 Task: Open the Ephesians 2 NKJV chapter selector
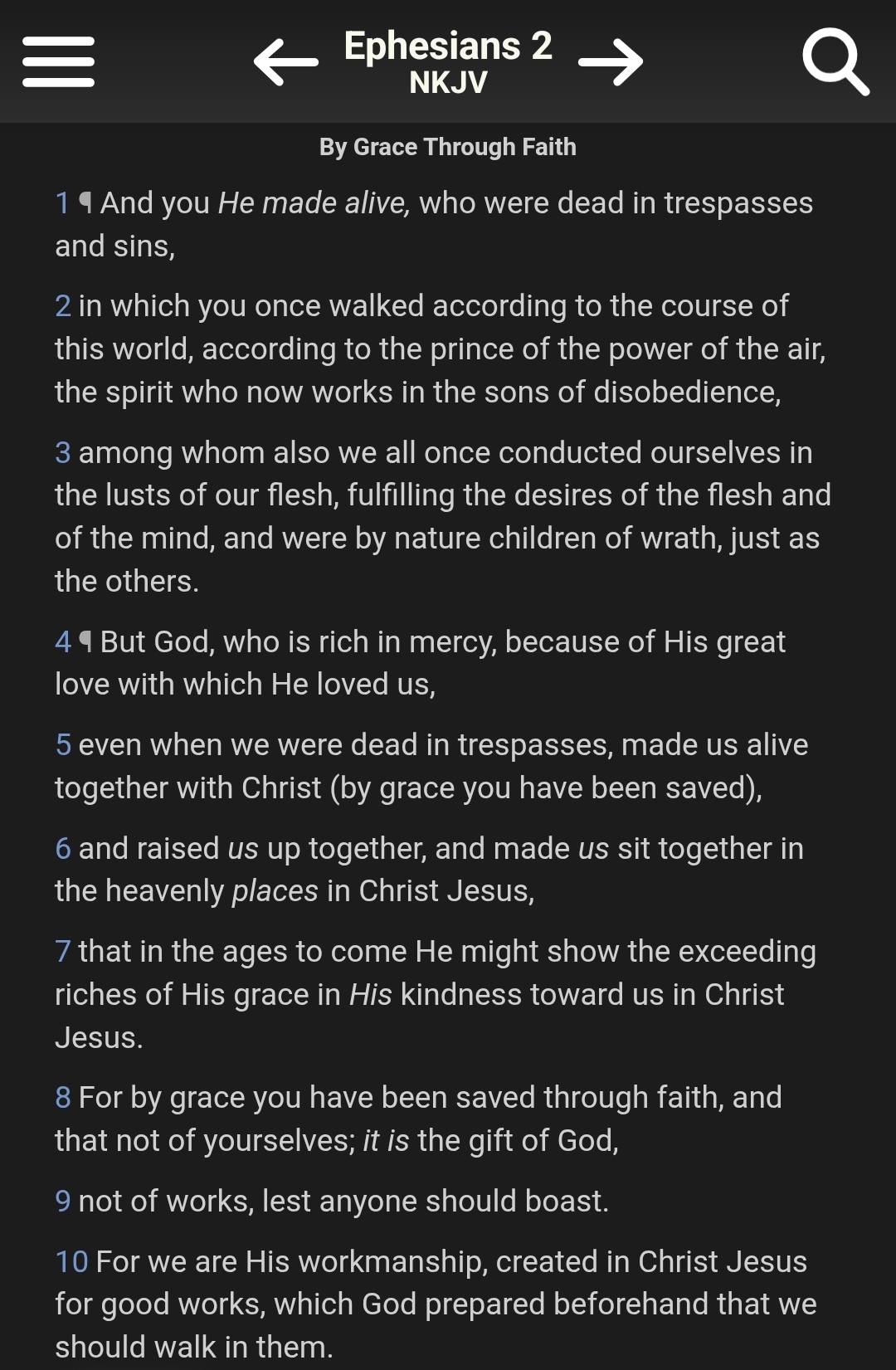pyautogui.click(x=448, y=61)
